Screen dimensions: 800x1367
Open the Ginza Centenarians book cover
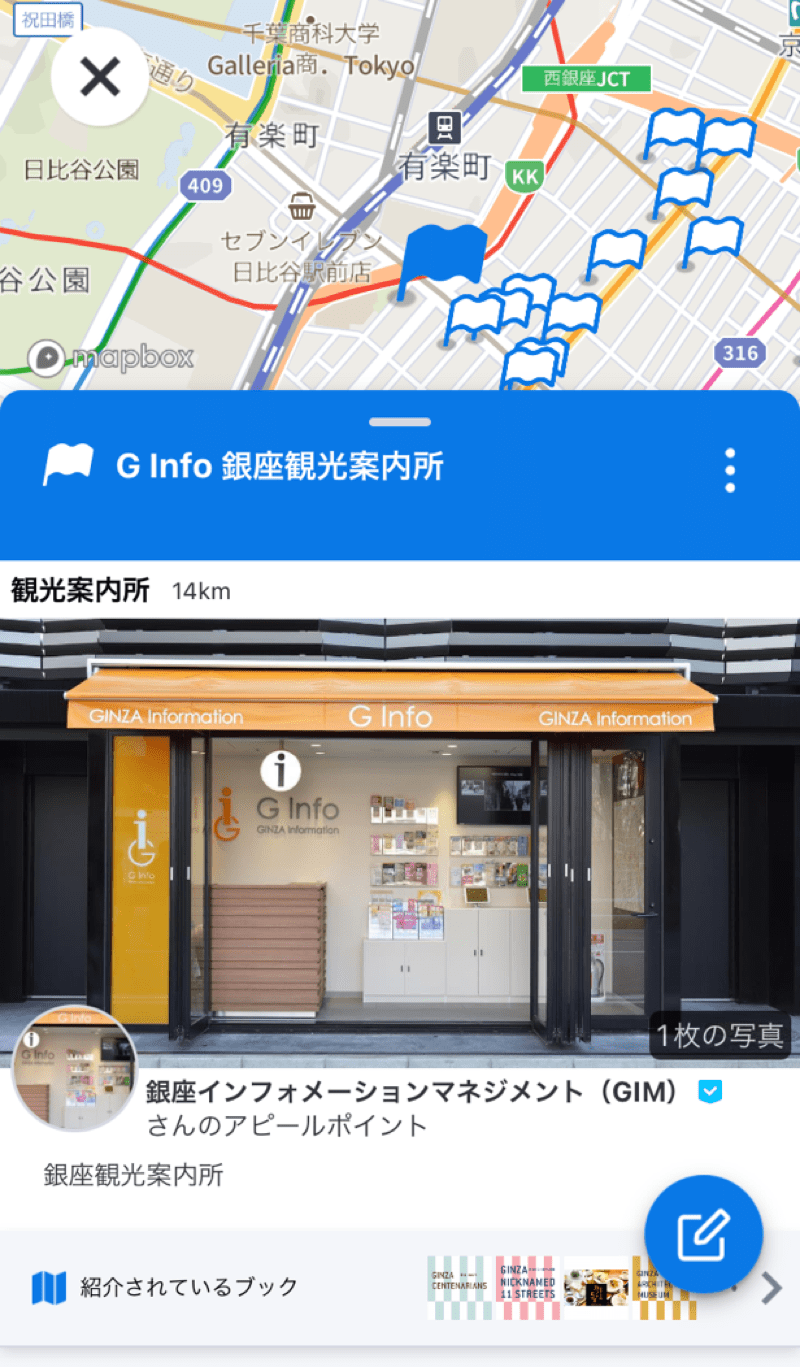pos(459,1287)
